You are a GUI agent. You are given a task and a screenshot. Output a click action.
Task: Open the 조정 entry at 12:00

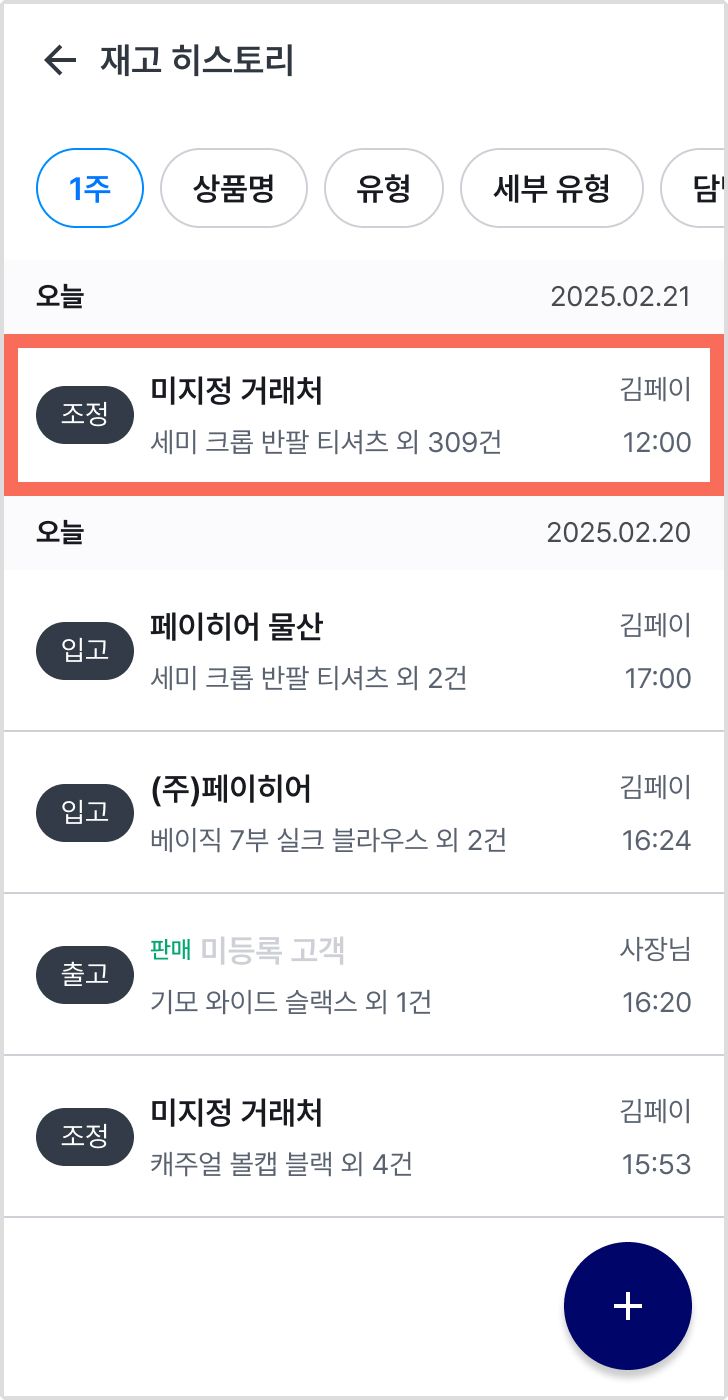click(x=364, y=415)
